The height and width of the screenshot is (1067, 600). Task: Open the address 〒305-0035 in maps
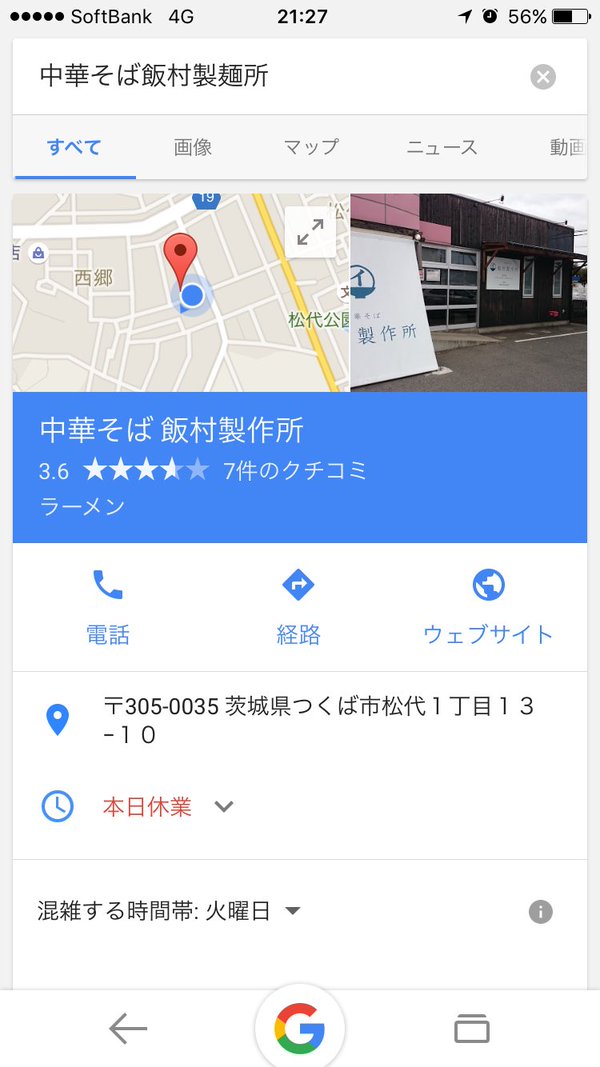(x=318, y=720)
